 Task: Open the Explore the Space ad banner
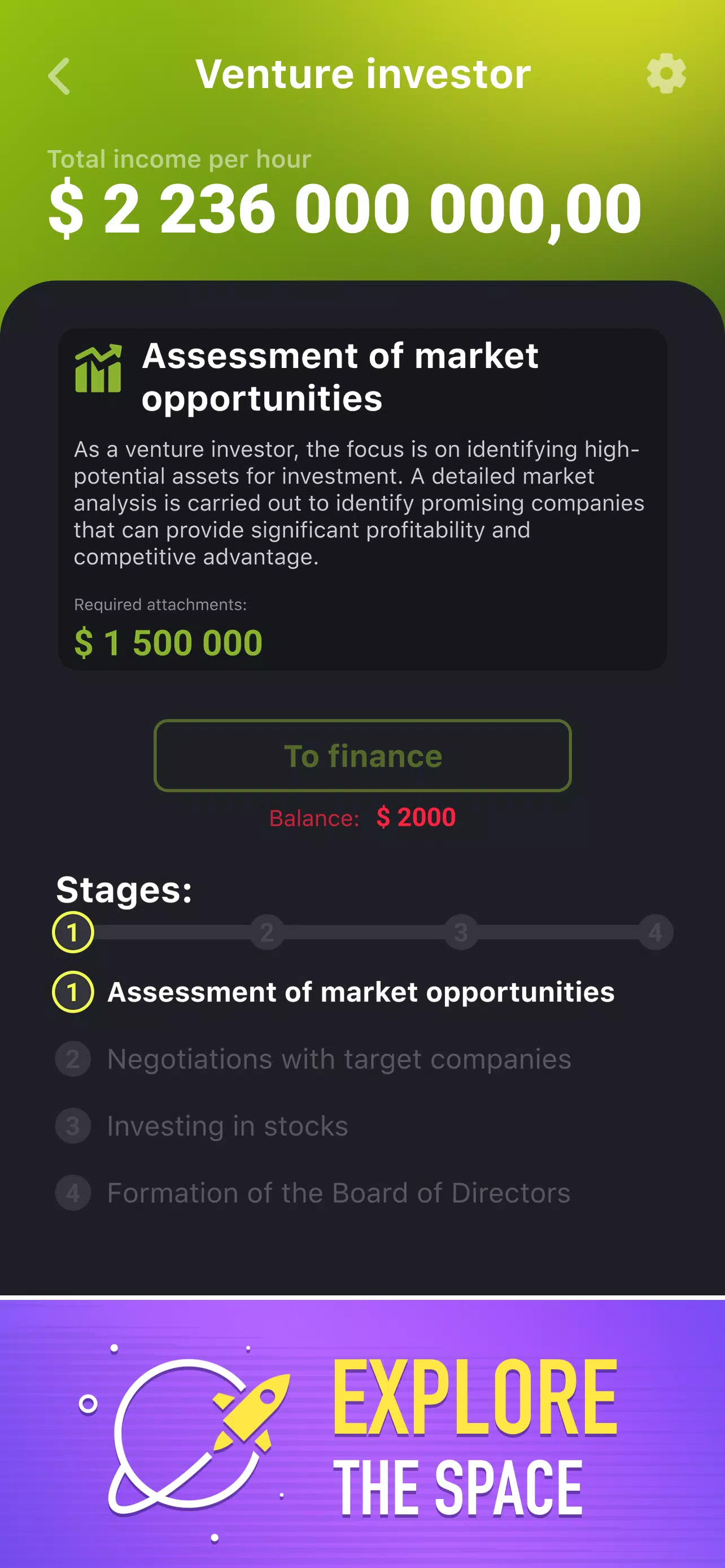[362, 1434]
